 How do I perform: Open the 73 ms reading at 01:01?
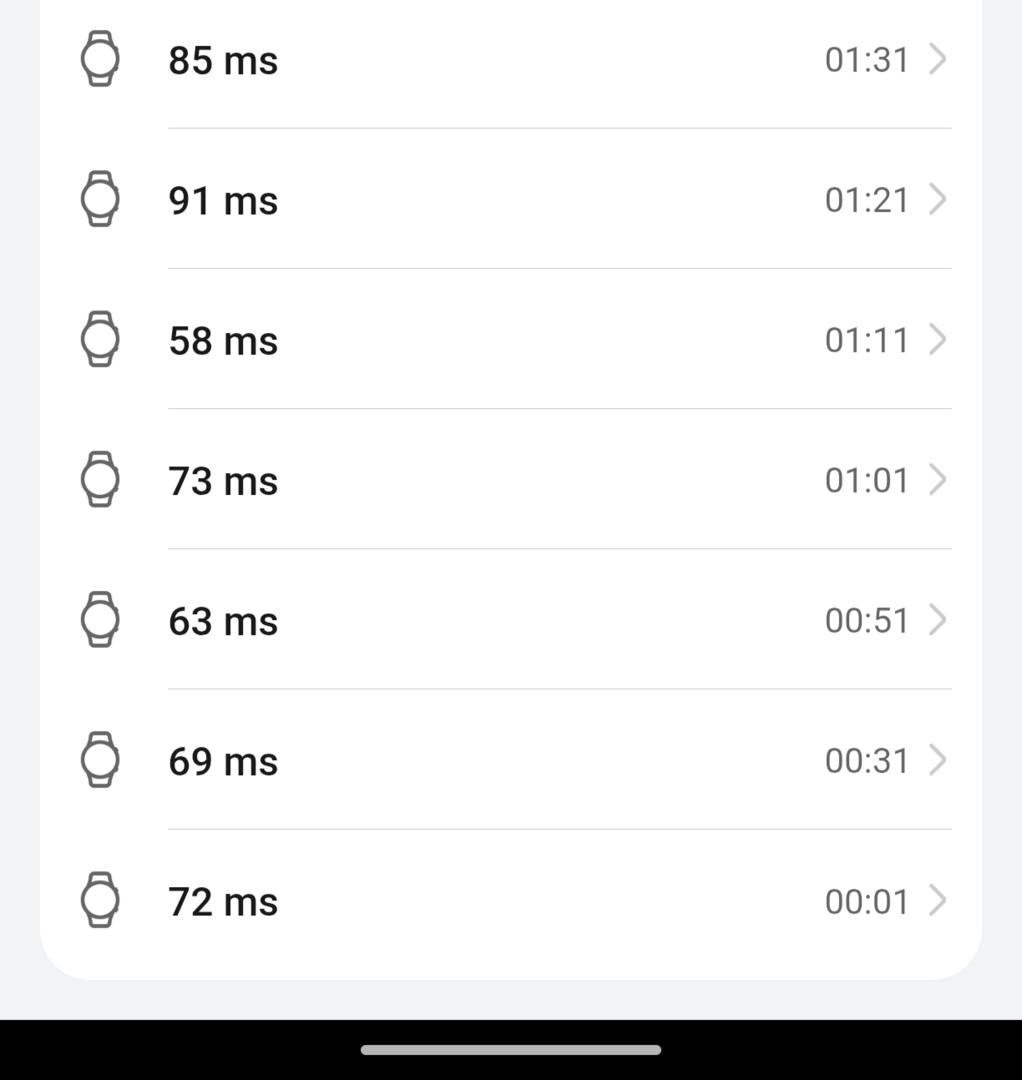(510, 480)
